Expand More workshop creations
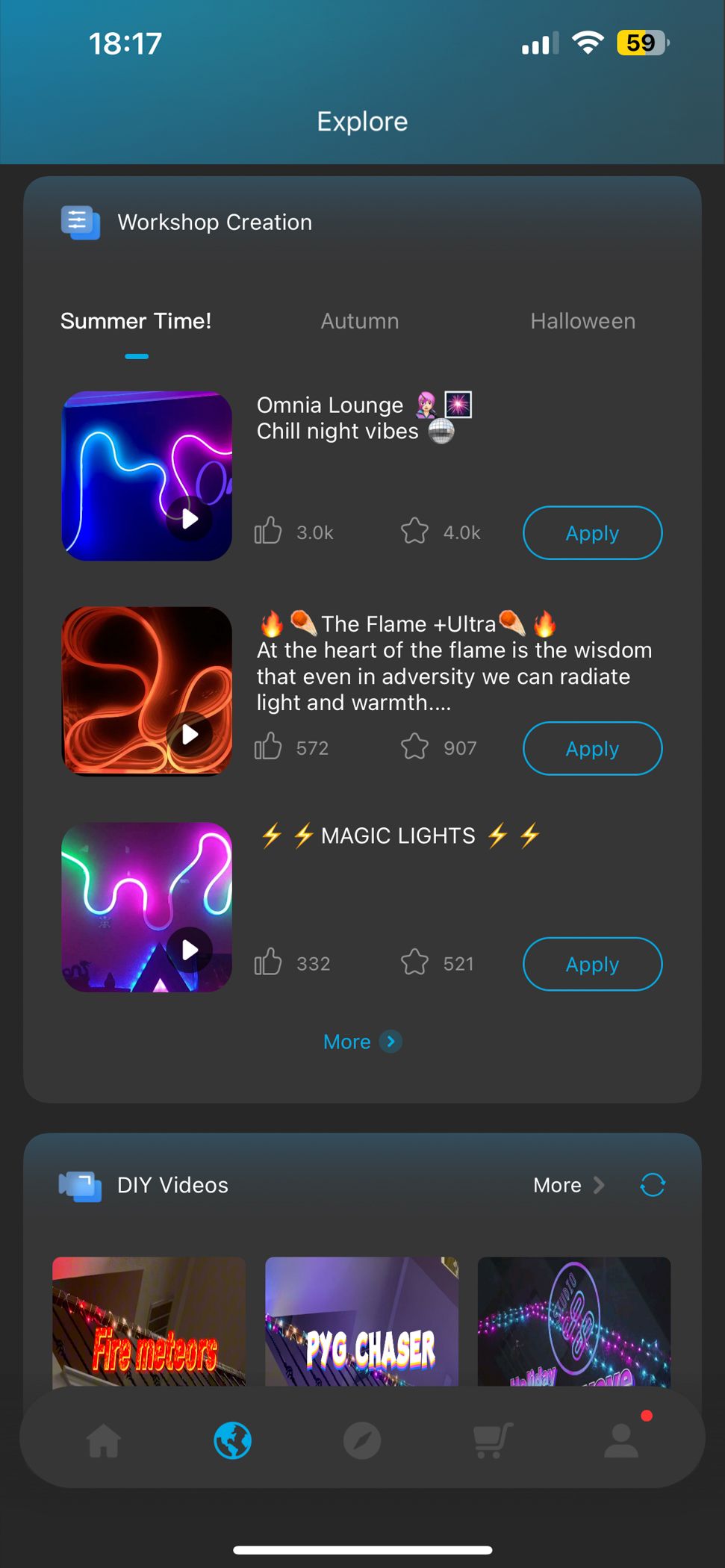Viewport: 725px width, 1568px height. pos(362,1041)
